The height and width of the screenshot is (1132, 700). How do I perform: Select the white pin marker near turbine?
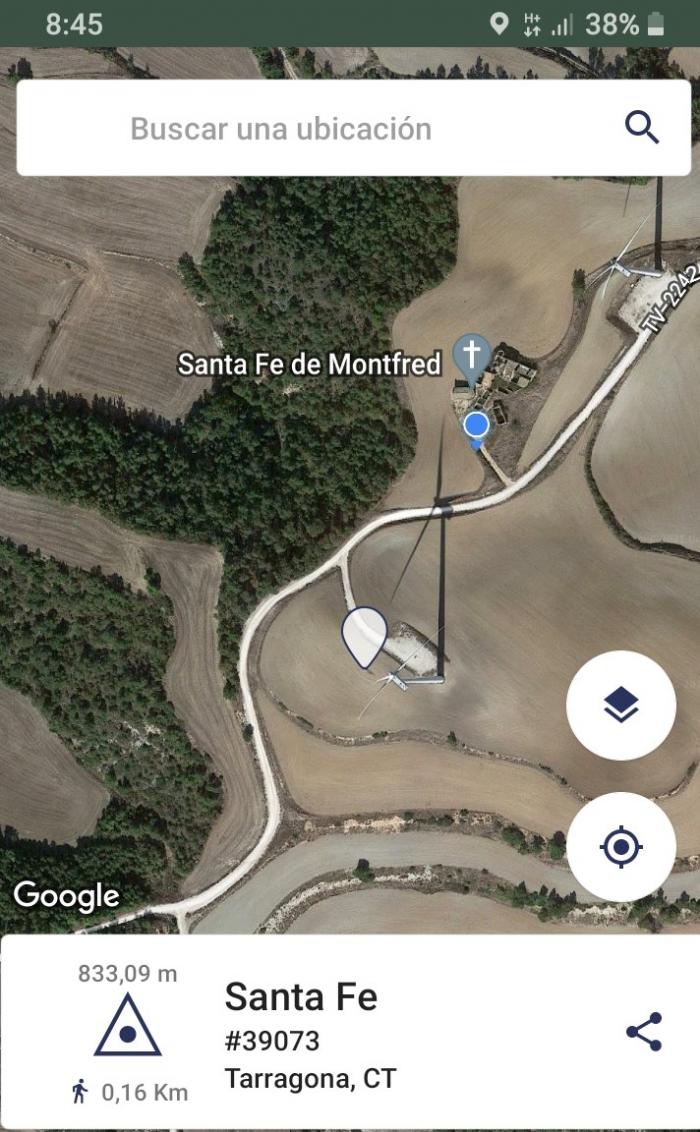[364, 637]
